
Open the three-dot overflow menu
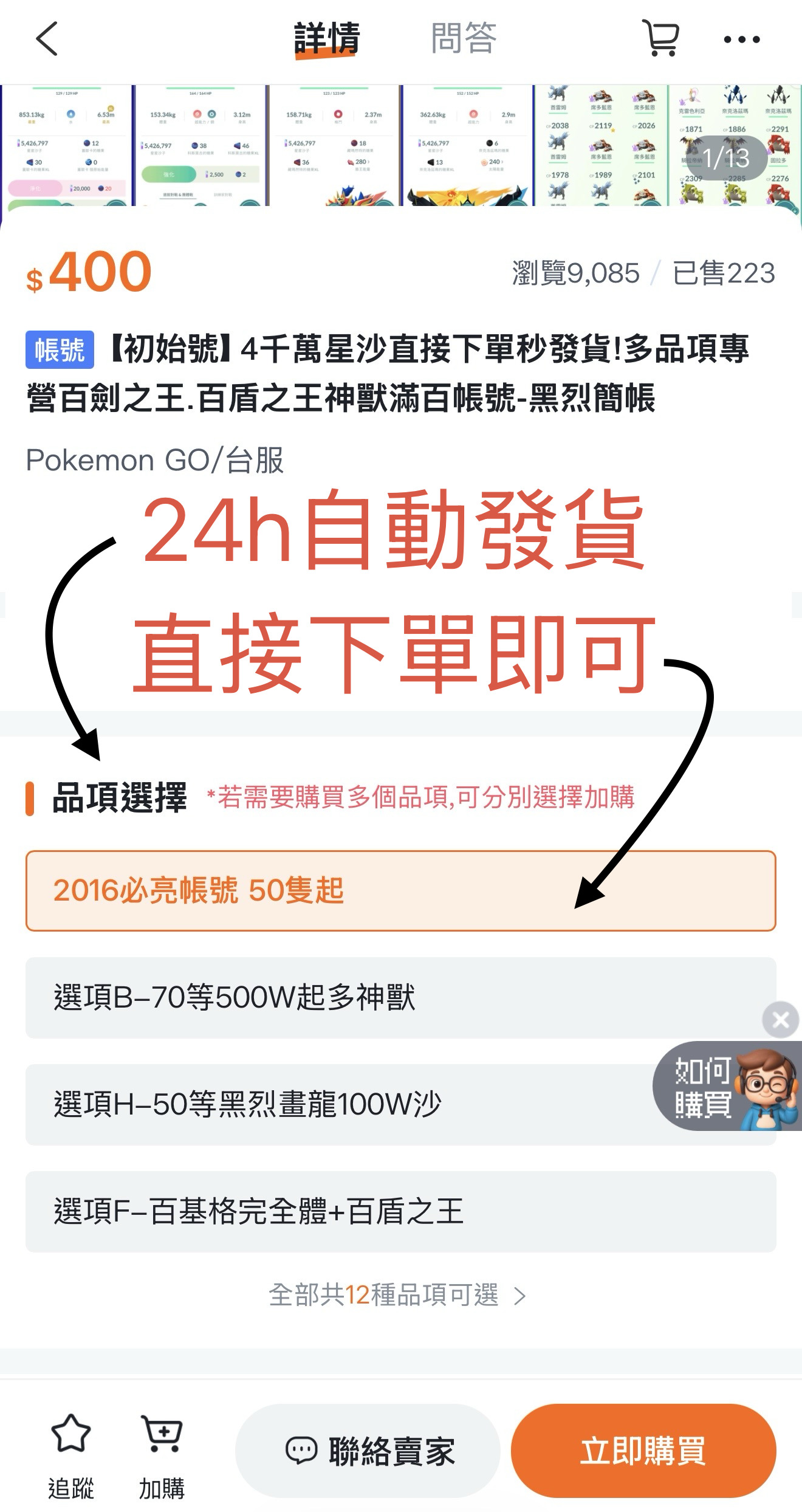click(x=741, y=40)
